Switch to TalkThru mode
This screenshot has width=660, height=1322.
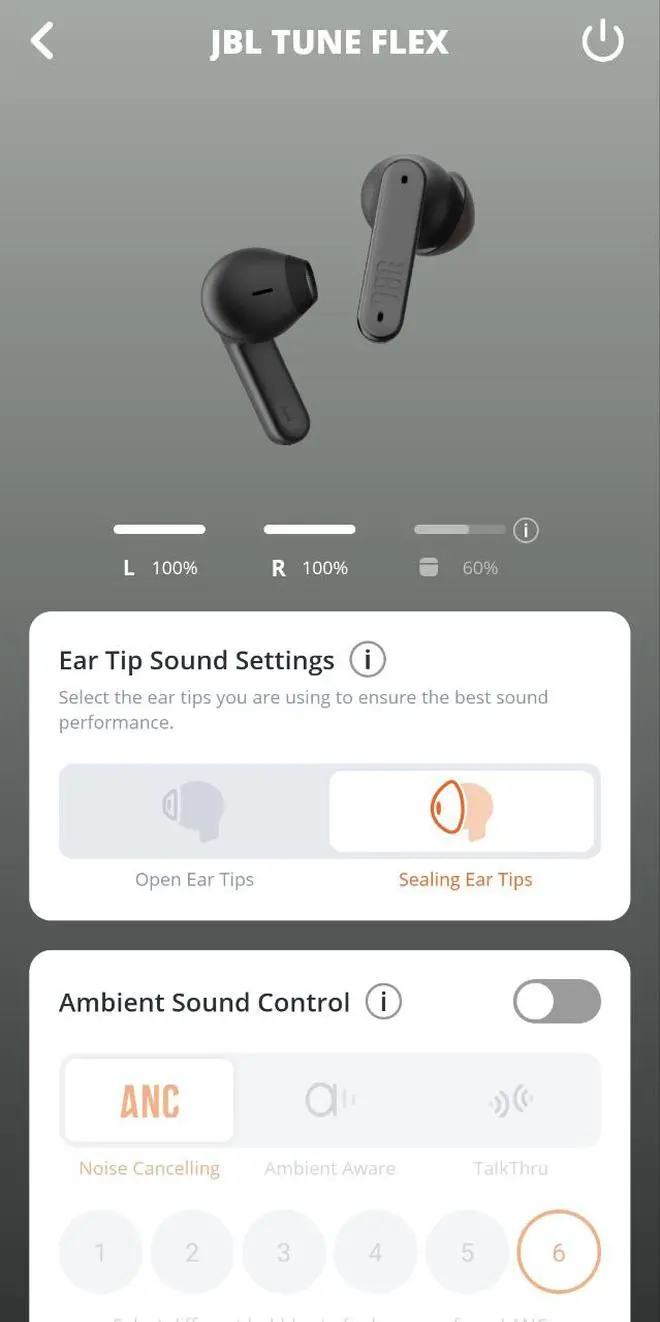510,1101
